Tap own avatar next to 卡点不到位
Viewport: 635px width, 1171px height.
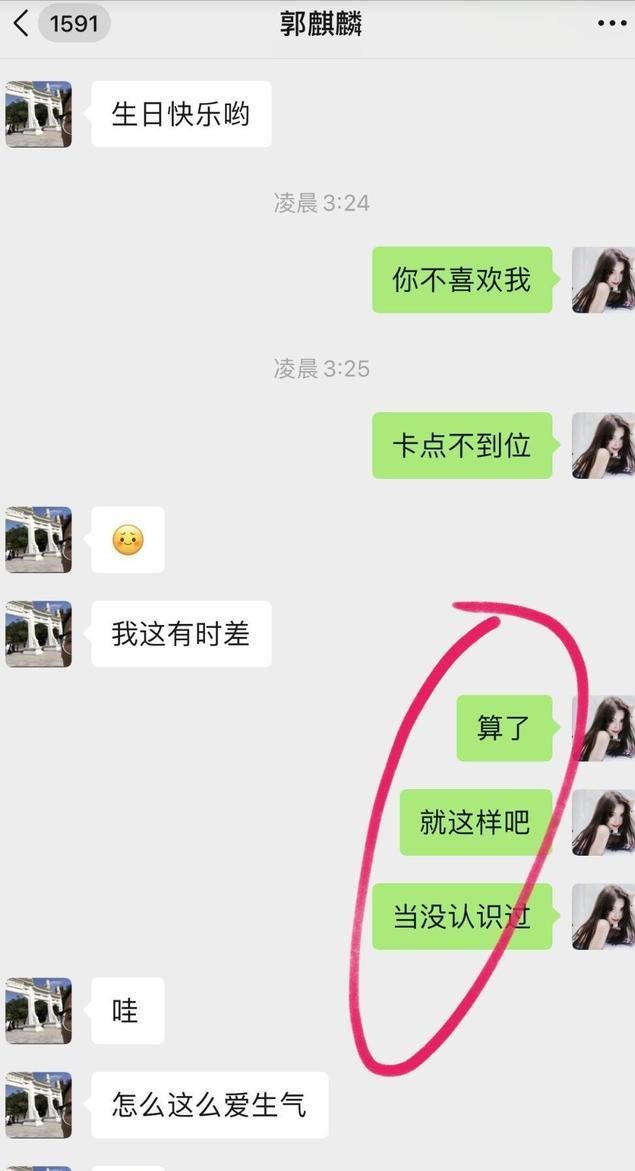[x=603, y=445]
